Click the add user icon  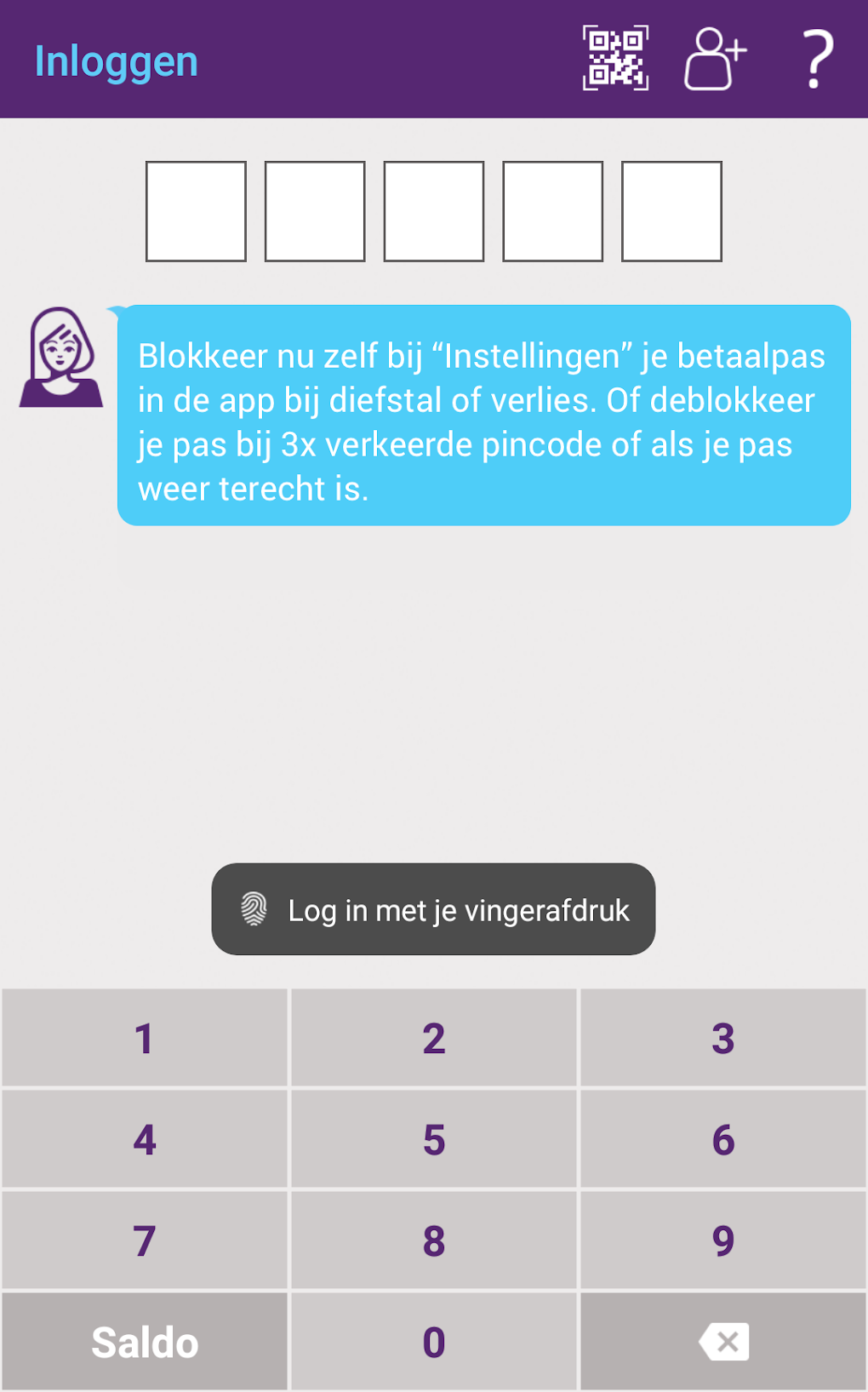coord(715,60)
